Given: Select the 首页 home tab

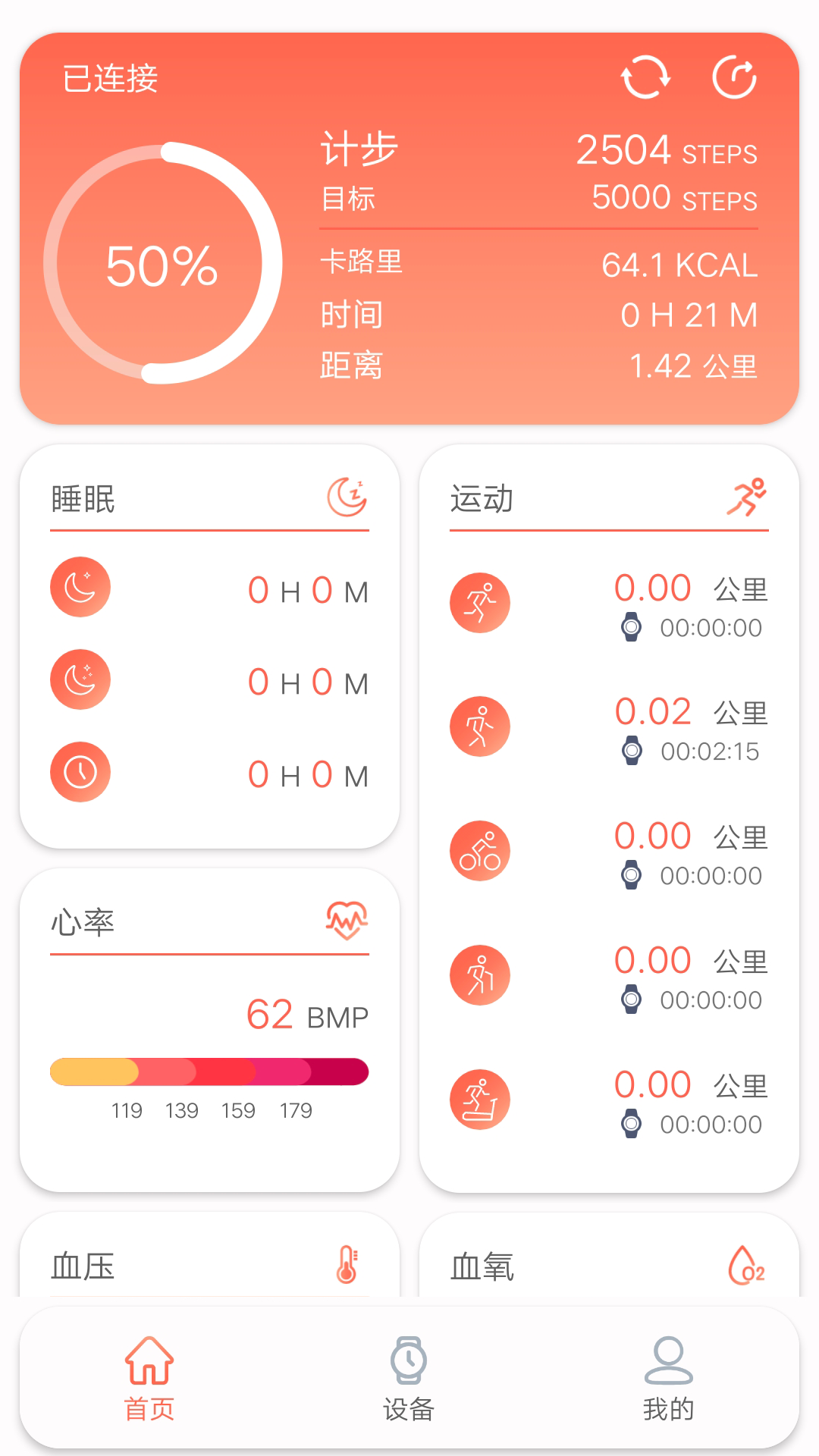Looking at the screenshot, I should (149, 1380).
